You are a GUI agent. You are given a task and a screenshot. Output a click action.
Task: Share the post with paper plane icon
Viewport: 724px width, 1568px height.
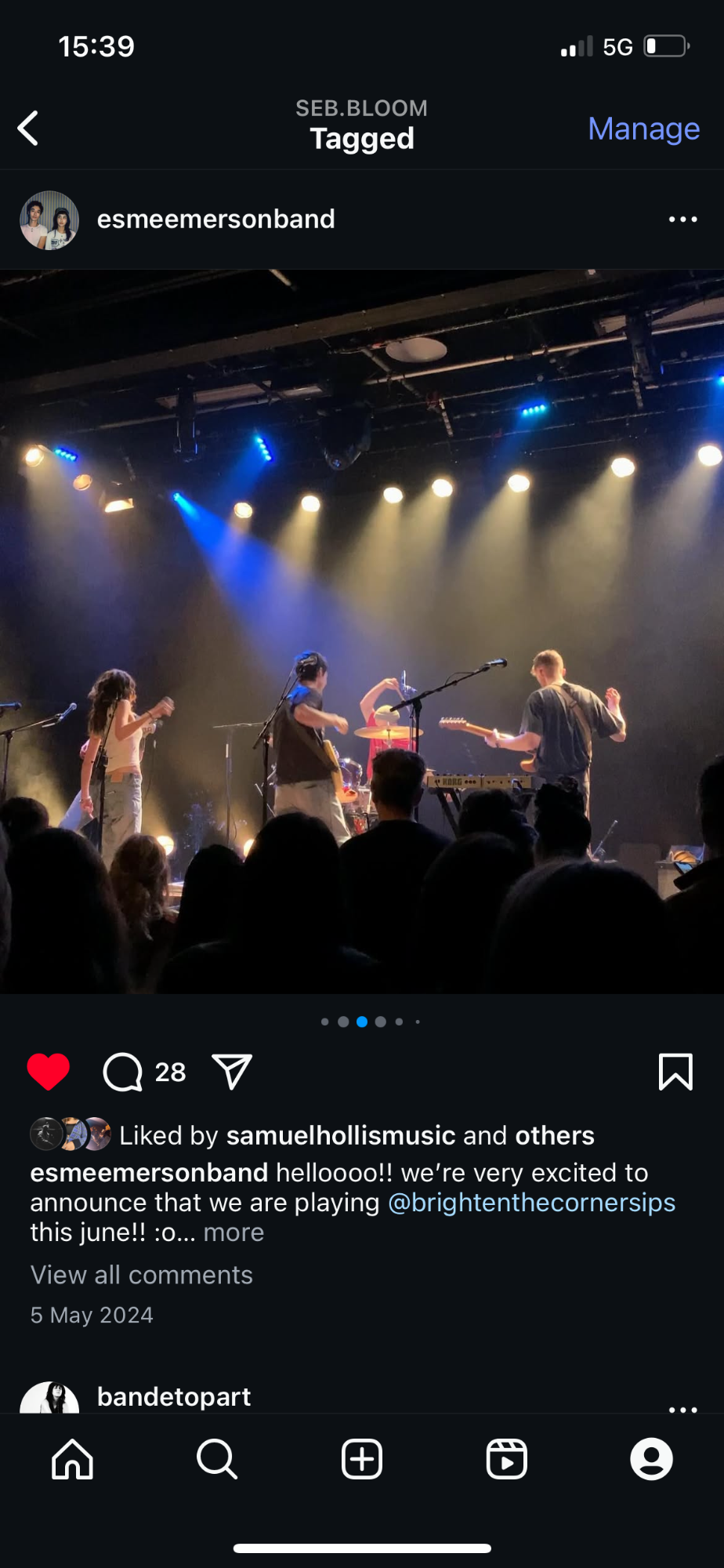point(232,1072)
